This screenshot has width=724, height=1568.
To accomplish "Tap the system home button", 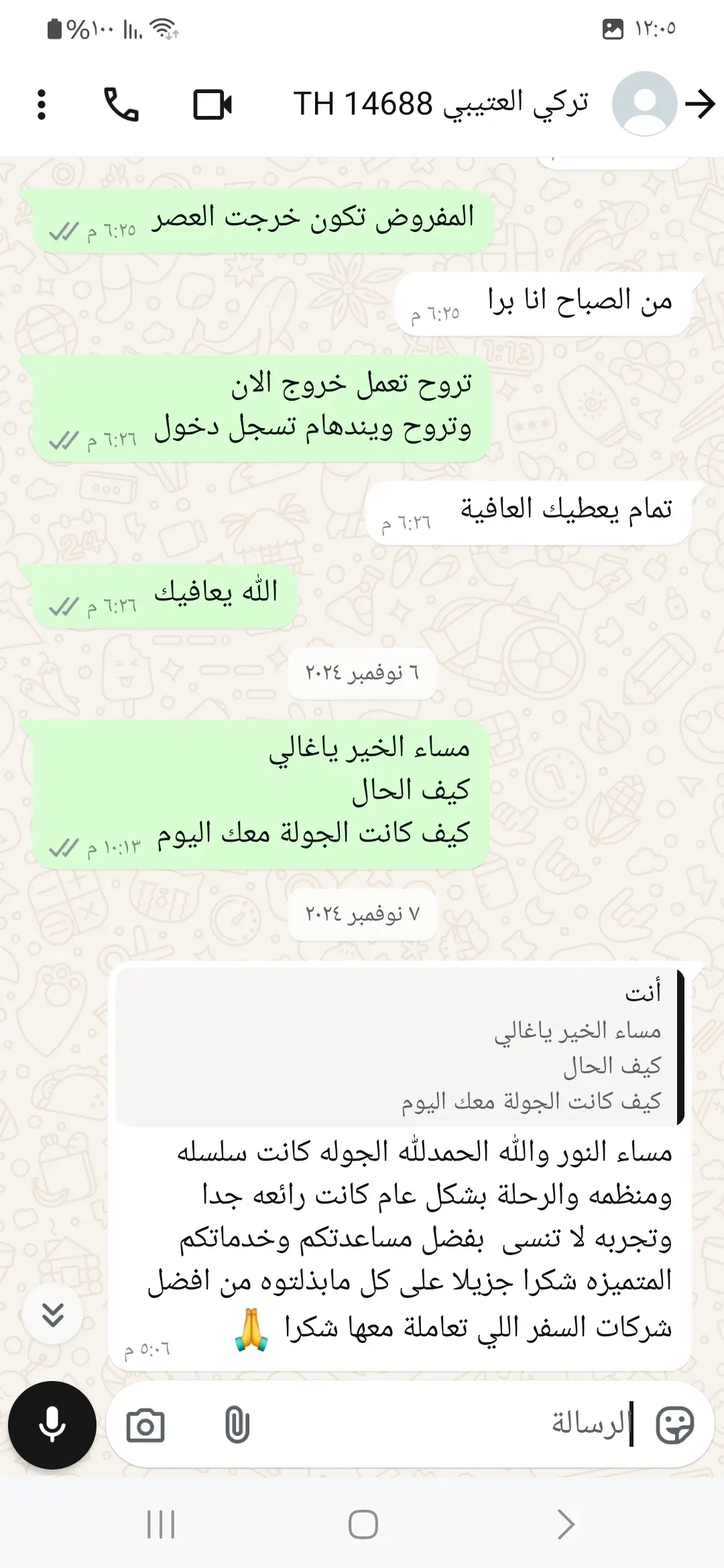I will pos(363,1524).
